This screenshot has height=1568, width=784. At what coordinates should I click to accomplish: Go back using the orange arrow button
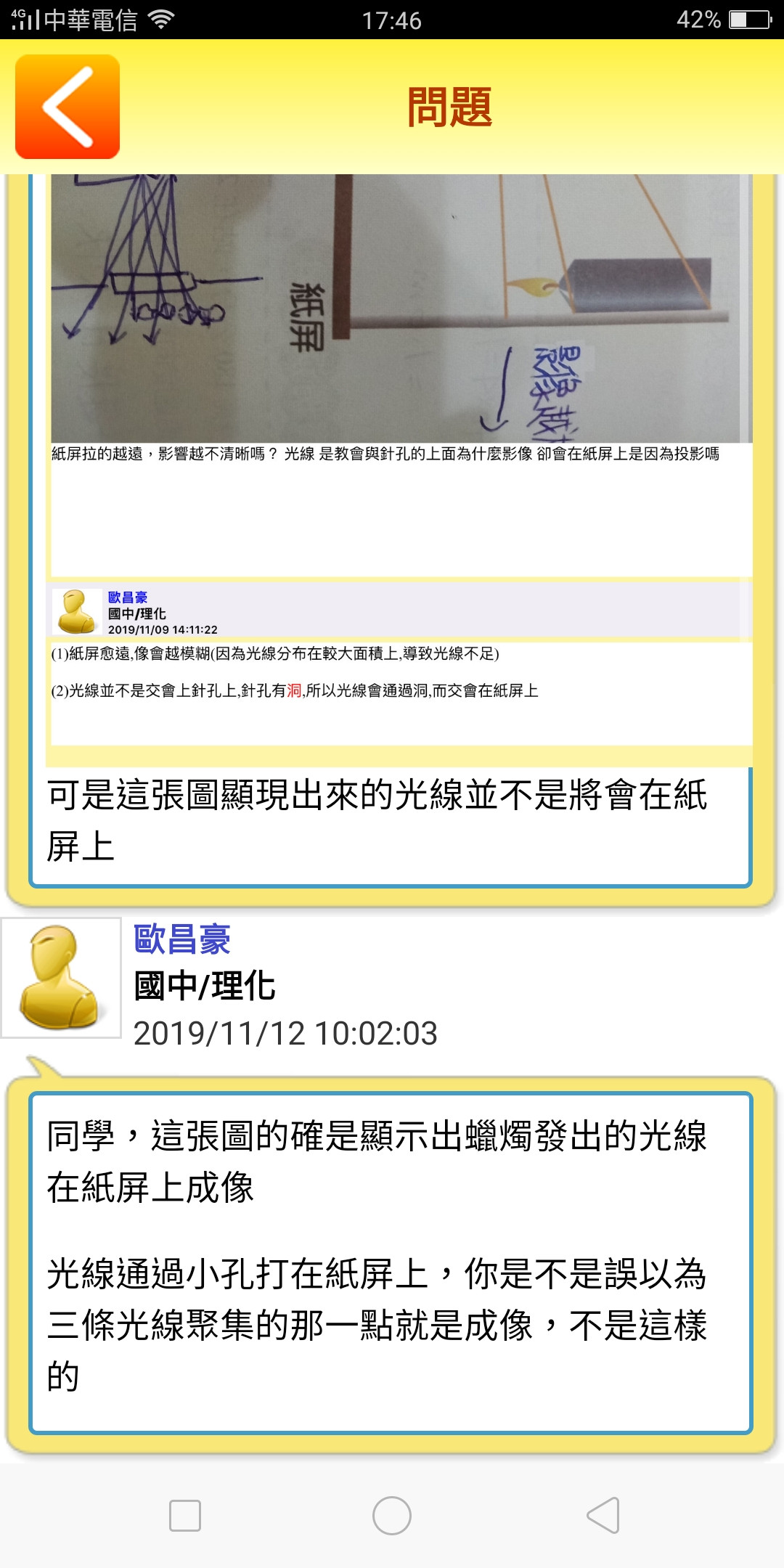click(68, 107)
